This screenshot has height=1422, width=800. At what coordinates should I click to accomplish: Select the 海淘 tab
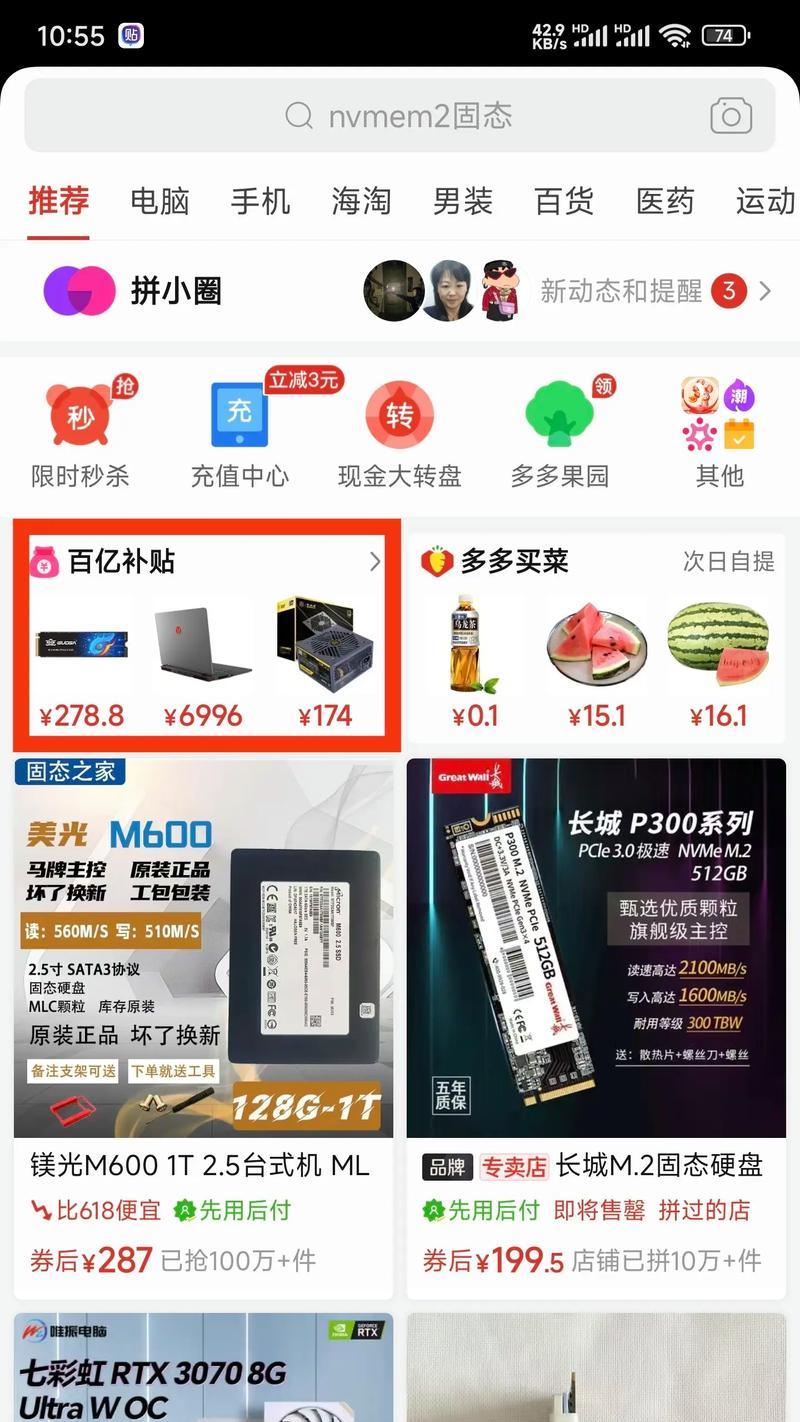coord(361,201)
